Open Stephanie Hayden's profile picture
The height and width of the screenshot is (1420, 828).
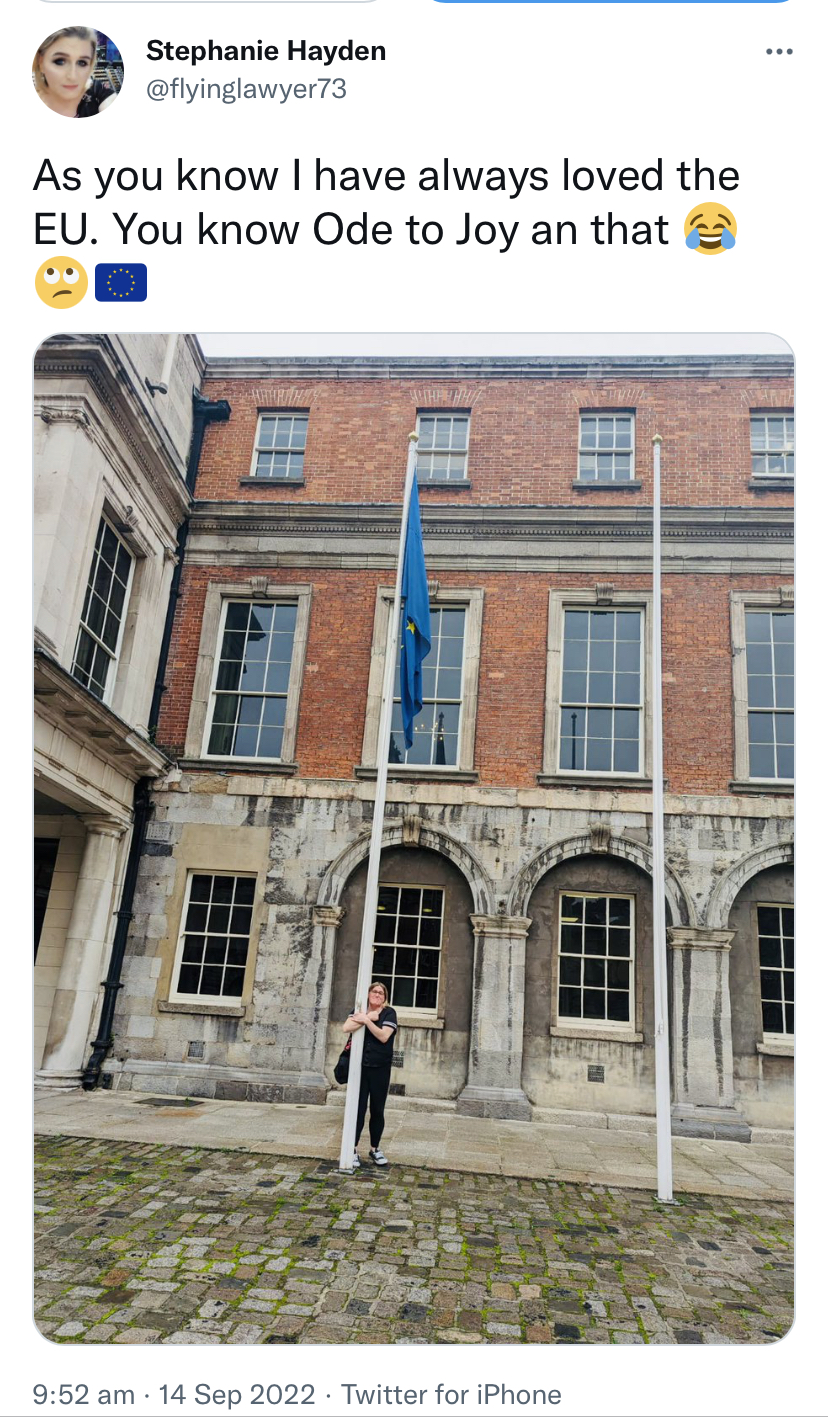coord(78,72)
